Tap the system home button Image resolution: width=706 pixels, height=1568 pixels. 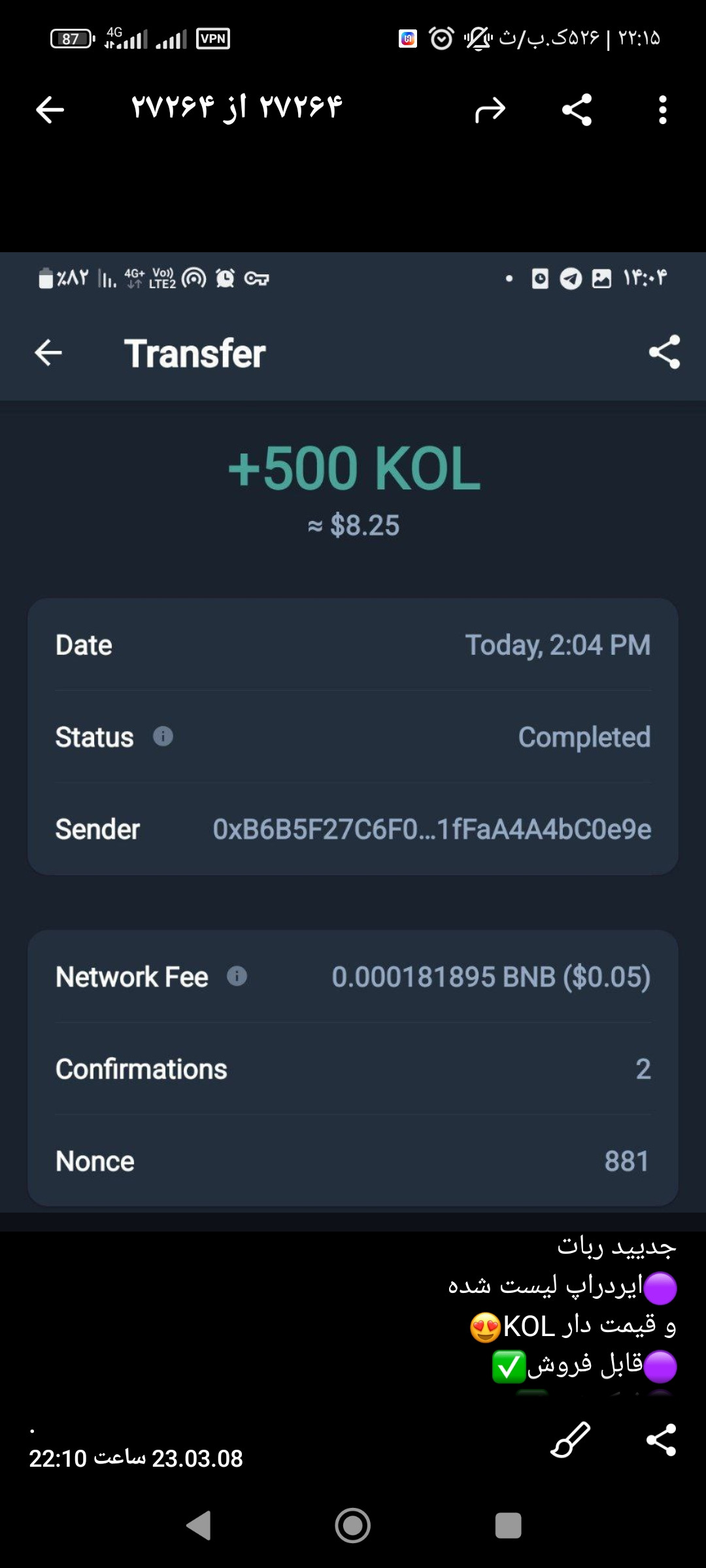352,1526
